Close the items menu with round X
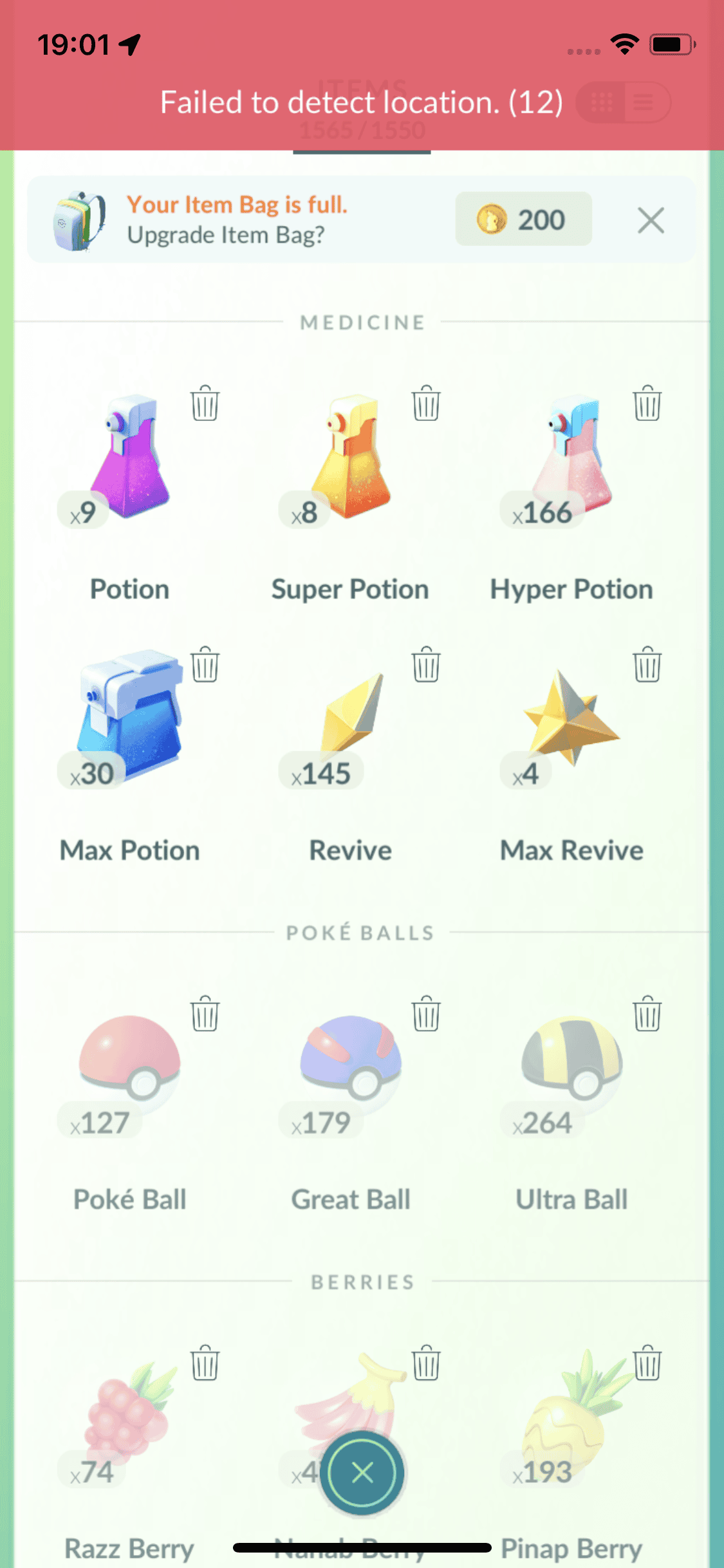This screenshot has width=724, height=1568. [362, 1472]
